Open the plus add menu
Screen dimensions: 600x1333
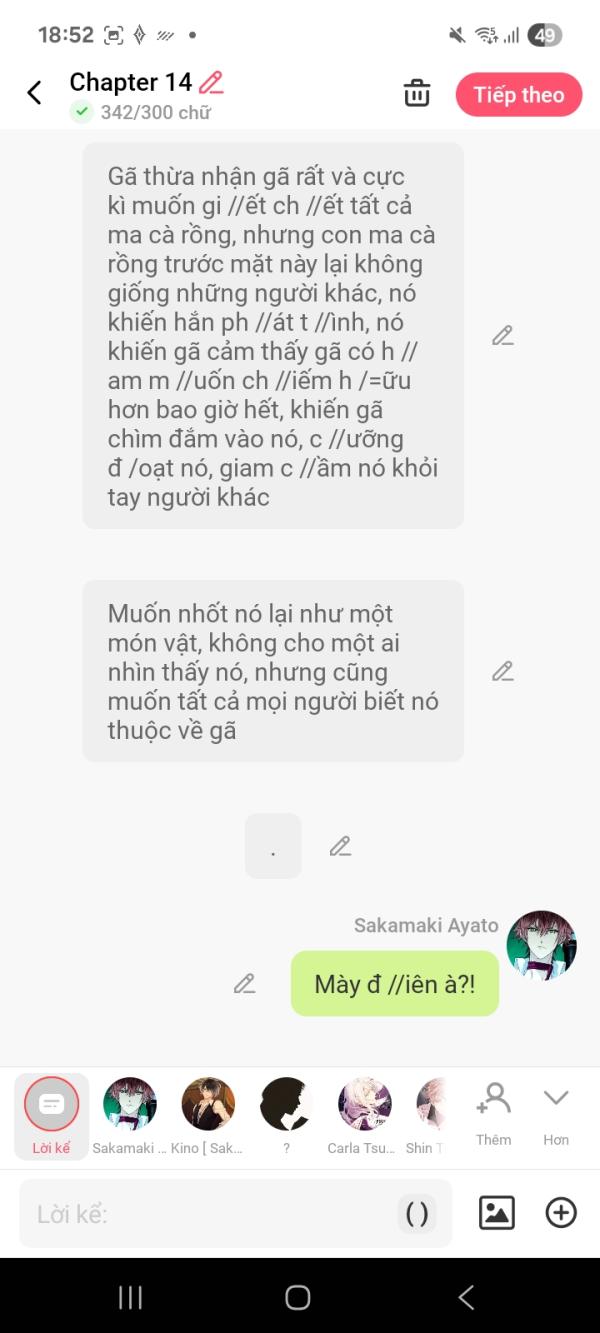tap(561, 1213)
